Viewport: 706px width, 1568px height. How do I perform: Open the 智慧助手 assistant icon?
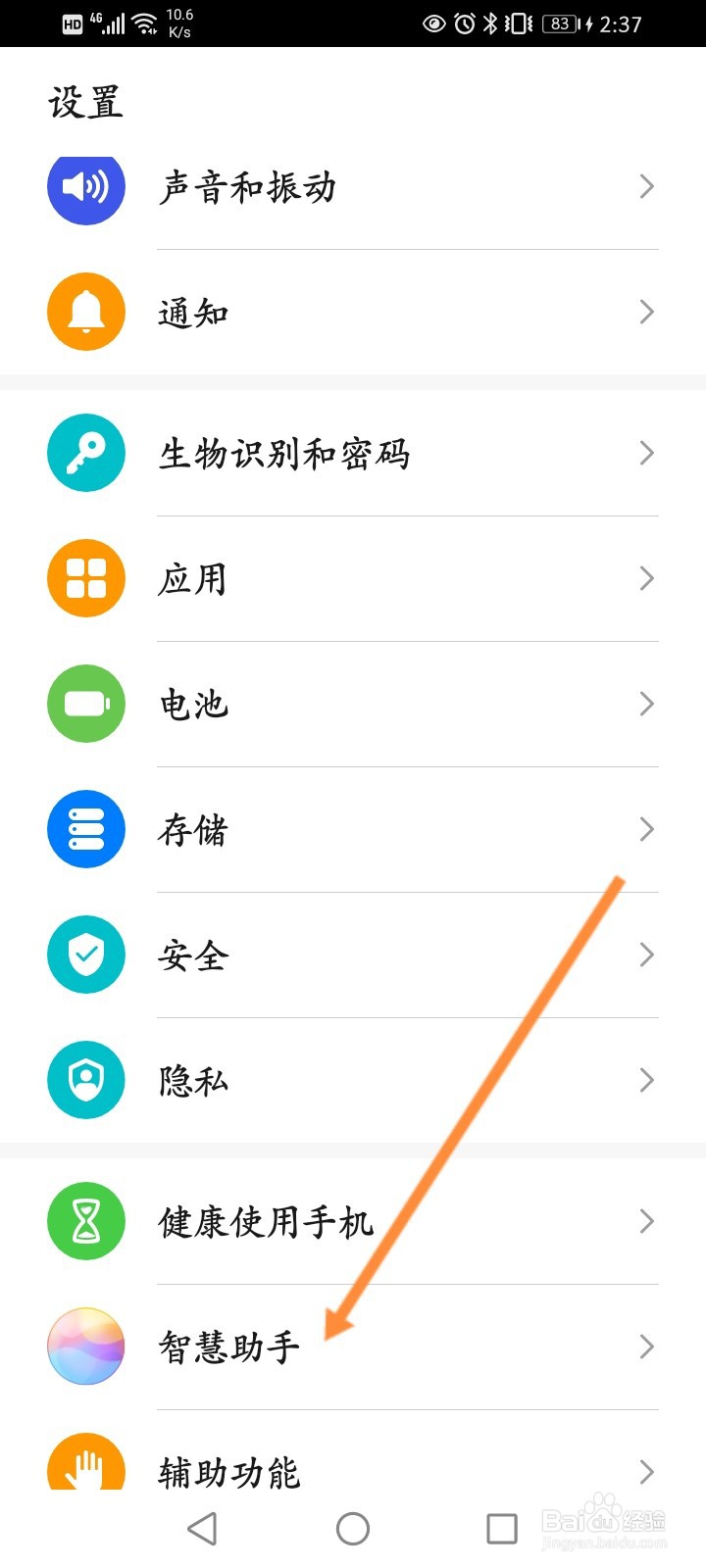pos(85,1347)
